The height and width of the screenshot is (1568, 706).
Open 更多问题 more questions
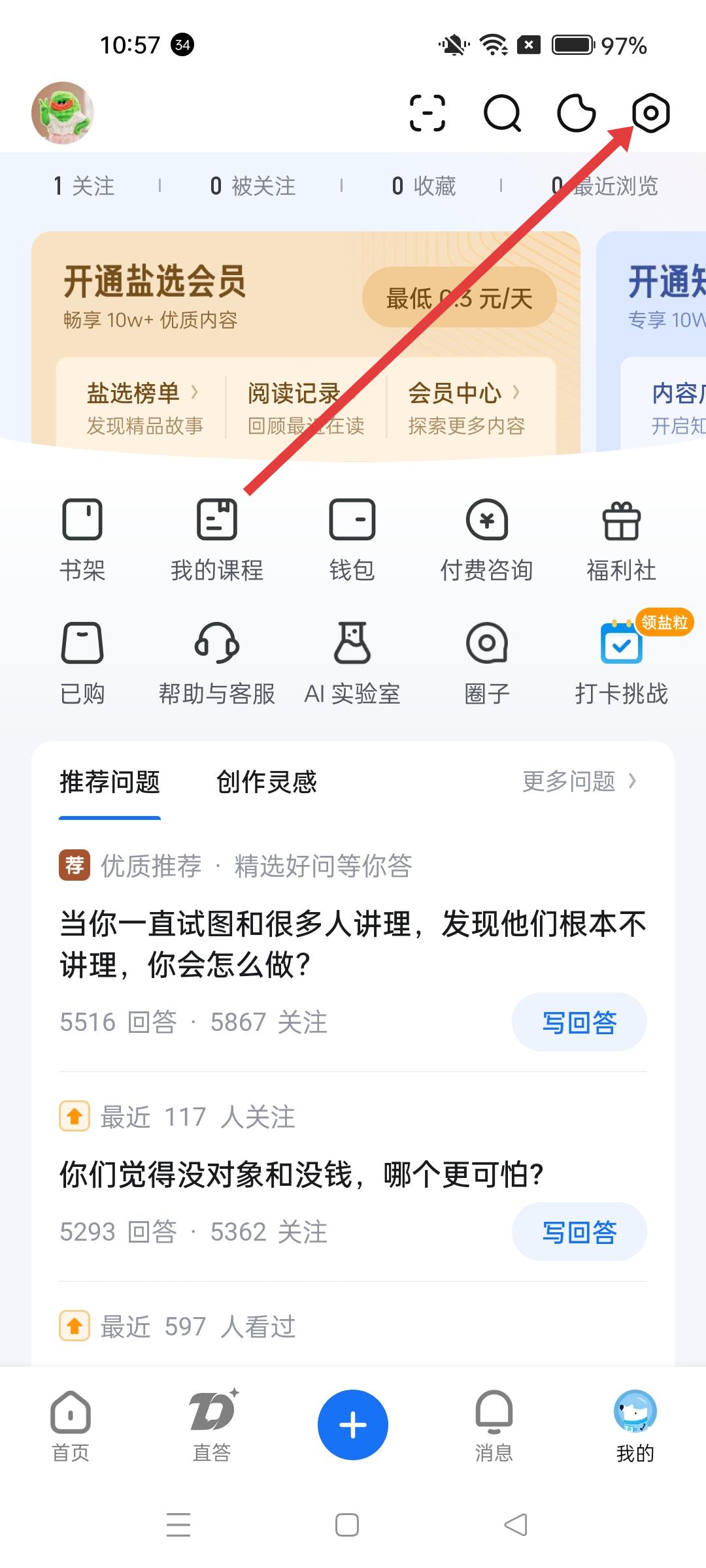coord(579,781)
